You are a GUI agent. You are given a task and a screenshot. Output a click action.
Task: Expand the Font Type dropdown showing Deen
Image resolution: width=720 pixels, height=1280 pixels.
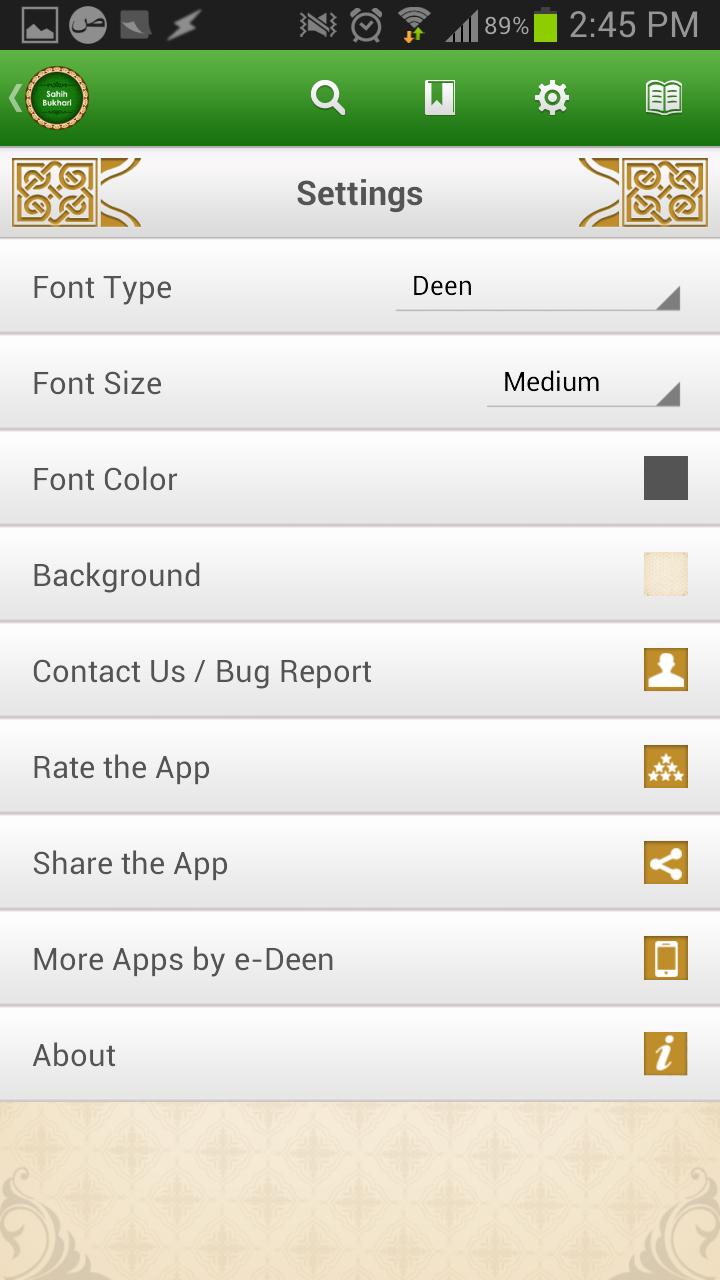(538, 288)
